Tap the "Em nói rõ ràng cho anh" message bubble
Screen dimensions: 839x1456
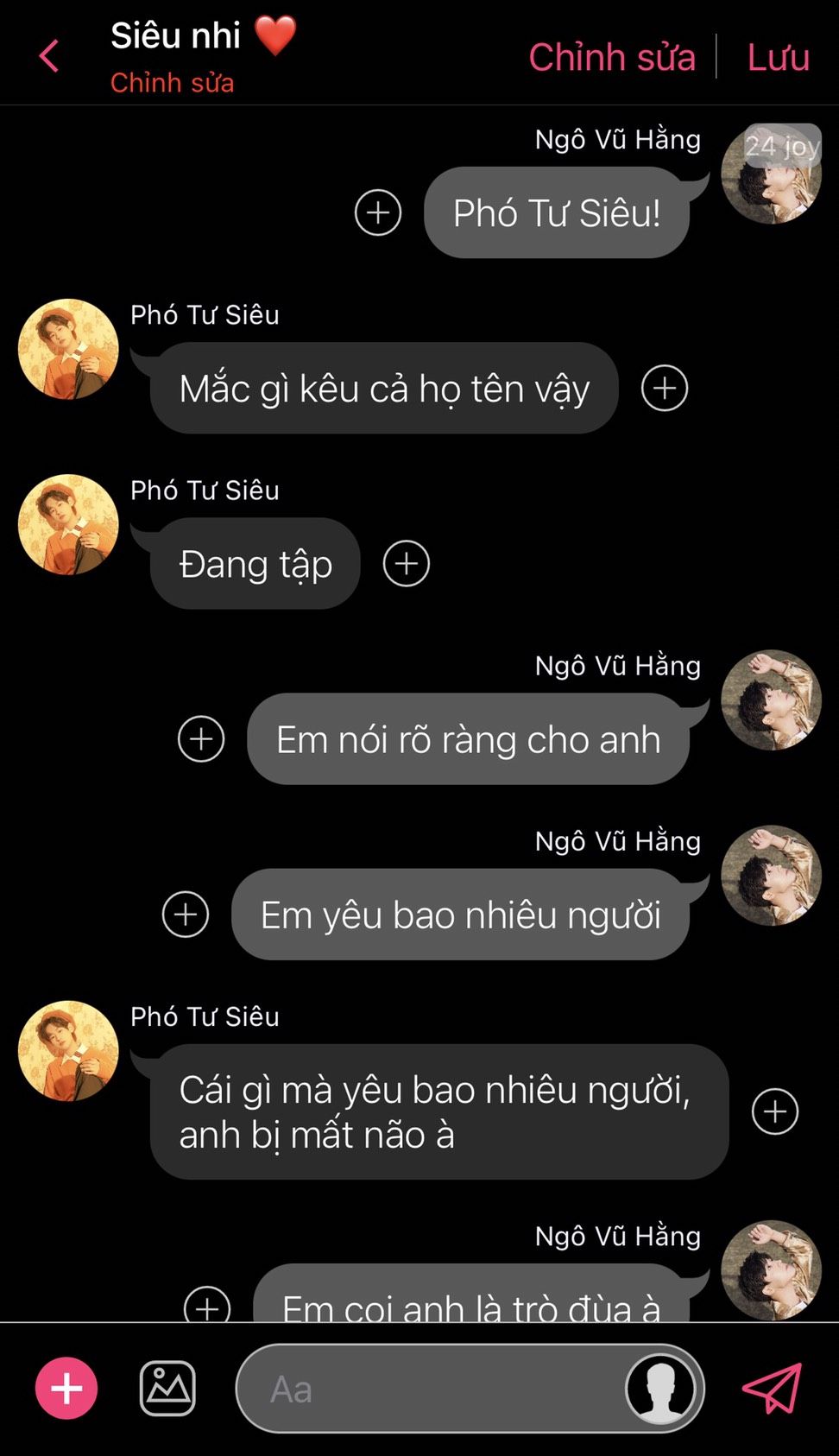tap(468, 739)
